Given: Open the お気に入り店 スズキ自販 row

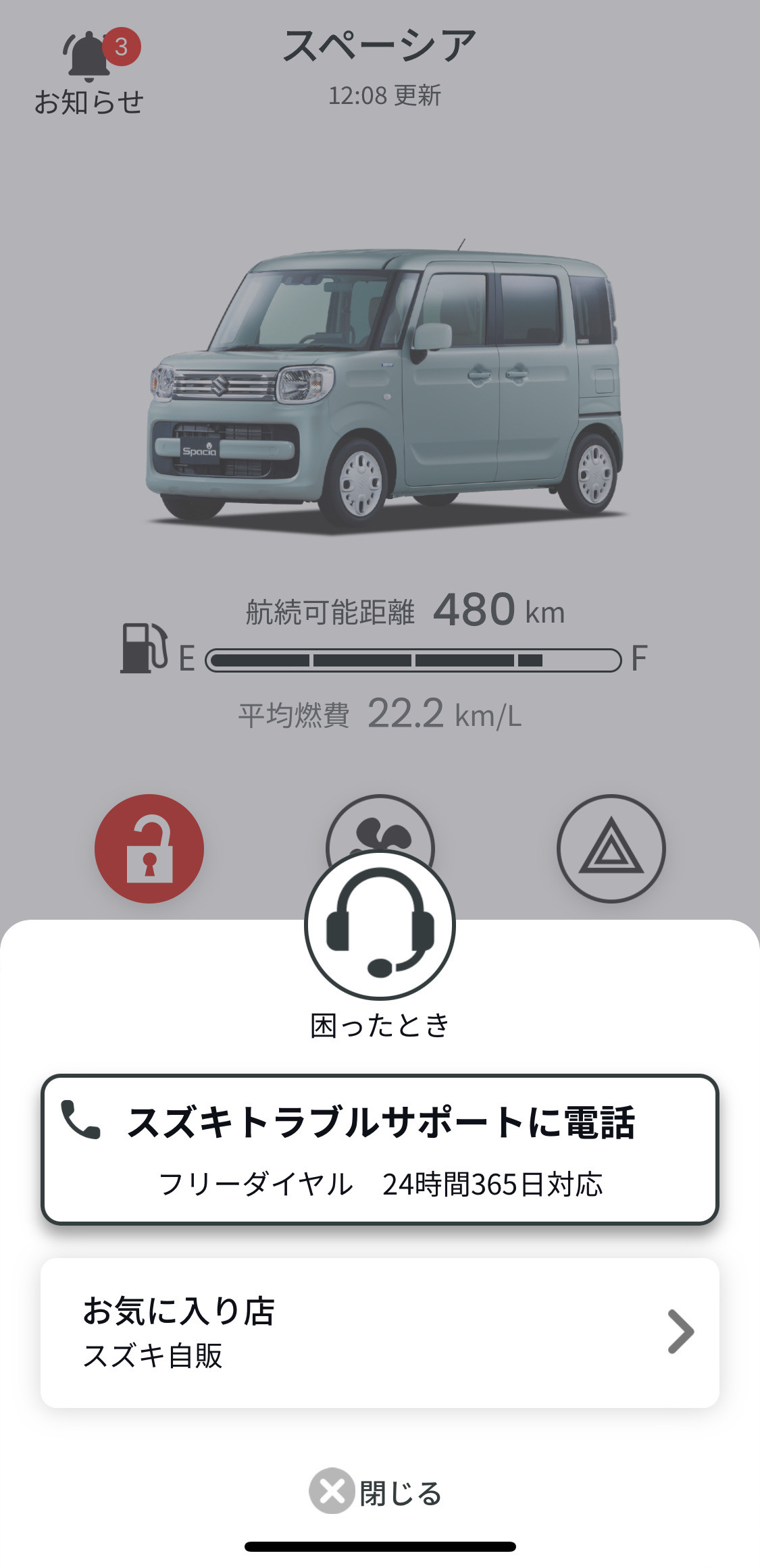Looking at the screenshot, I should 380,1332.
